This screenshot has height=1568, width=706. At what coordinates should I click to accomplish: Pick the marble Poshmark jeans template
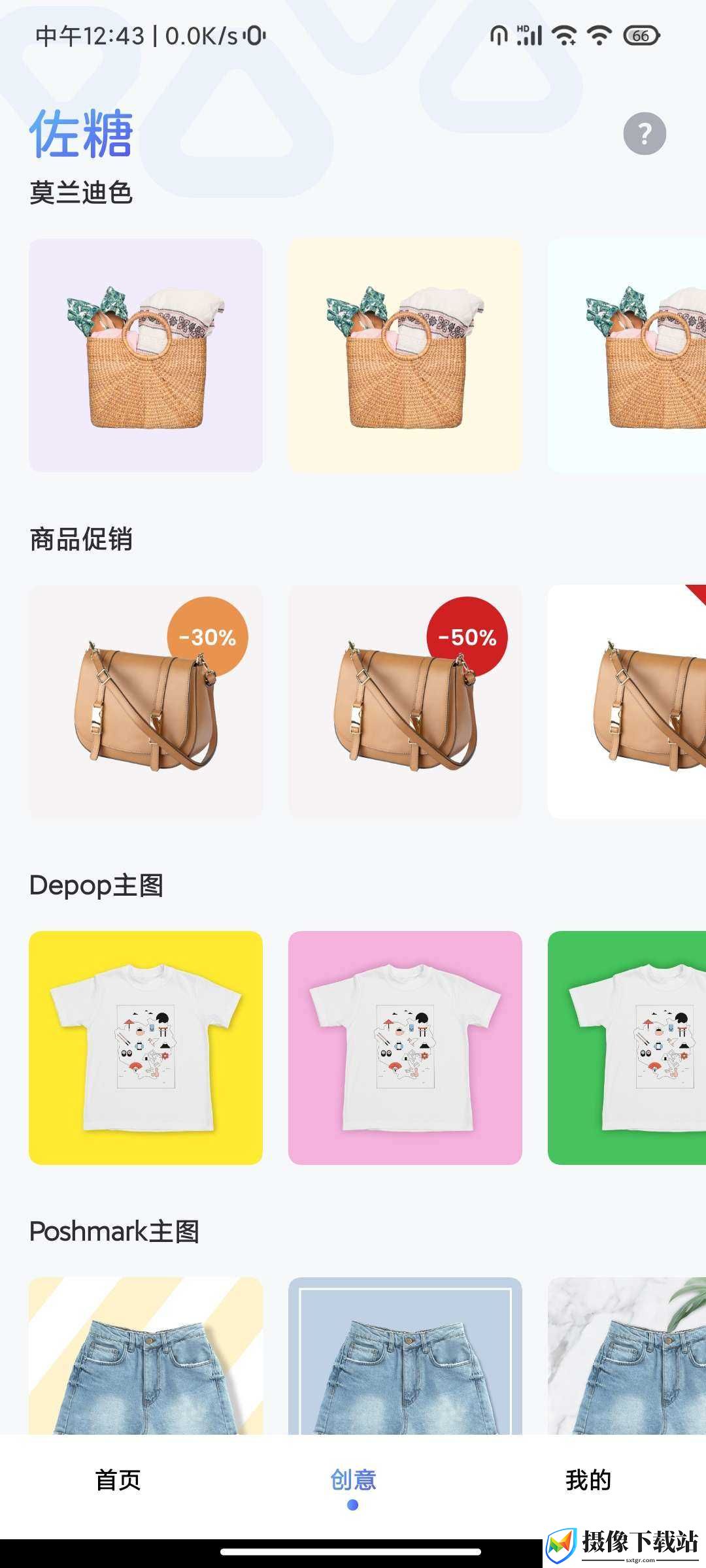[627, 1356]
